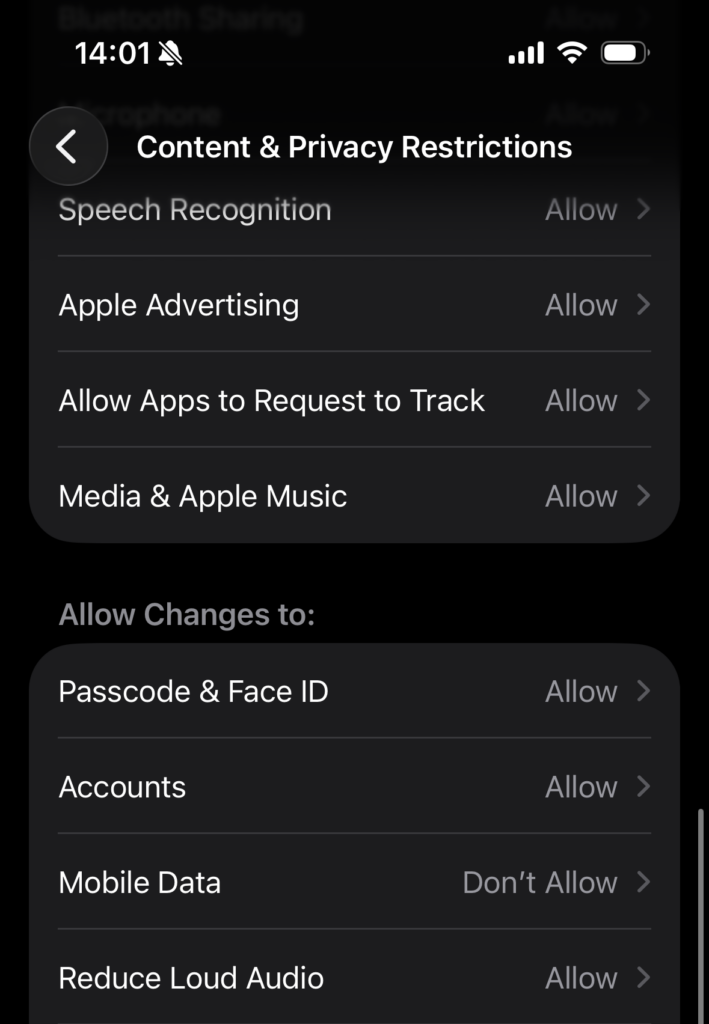This screenshot has height=1024, width=709.
Task: Open Accounts changes setting
Action: [x=354, y=787]
